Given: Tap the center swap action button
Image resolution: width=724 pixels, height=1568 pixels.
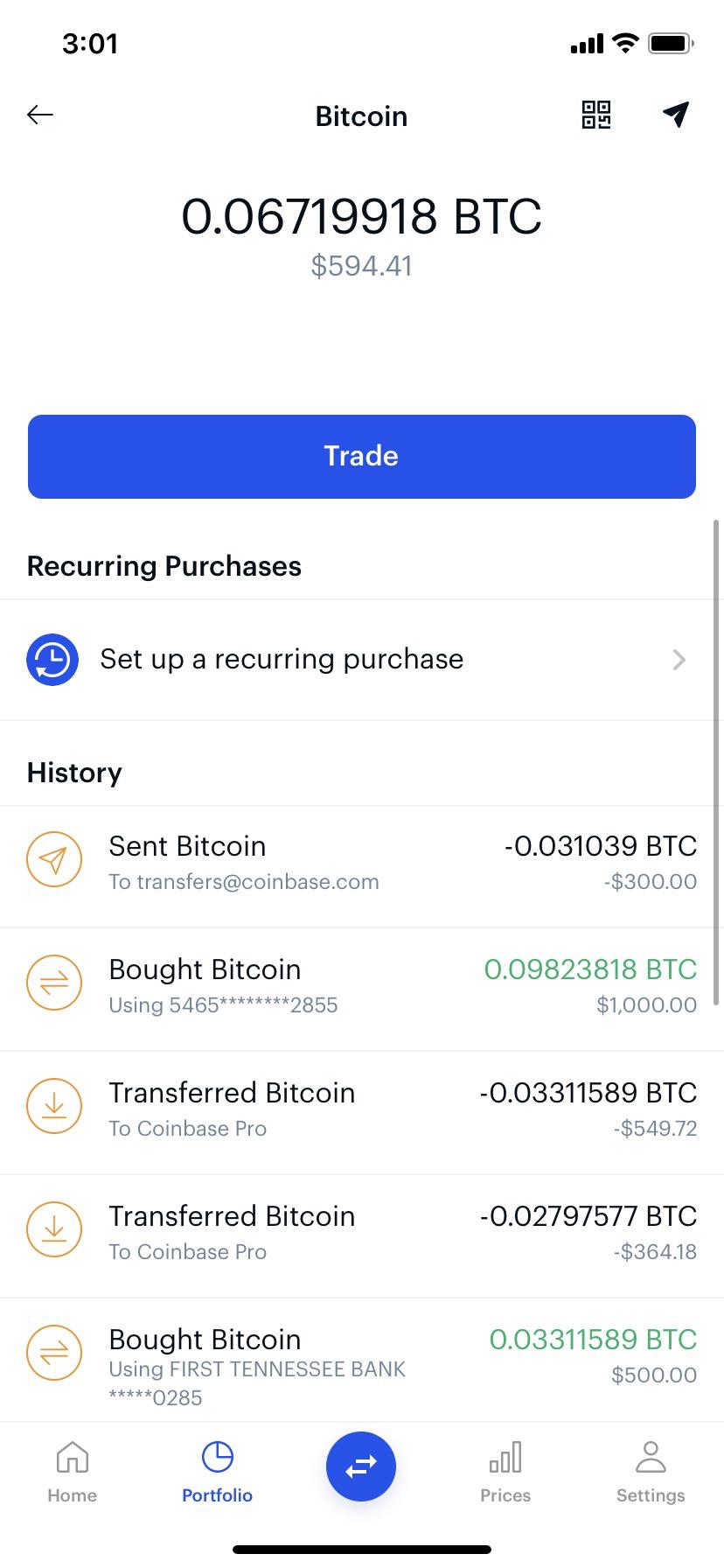Looking at the screenshot, I should click(x=361, y=1466).
